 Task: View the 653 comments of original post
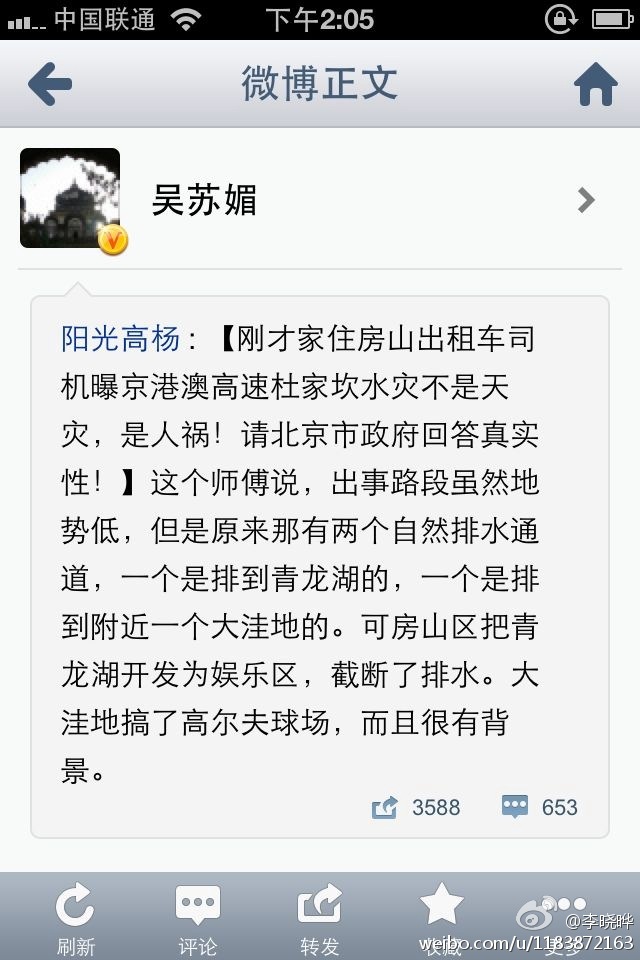click(x=541, y=807)
